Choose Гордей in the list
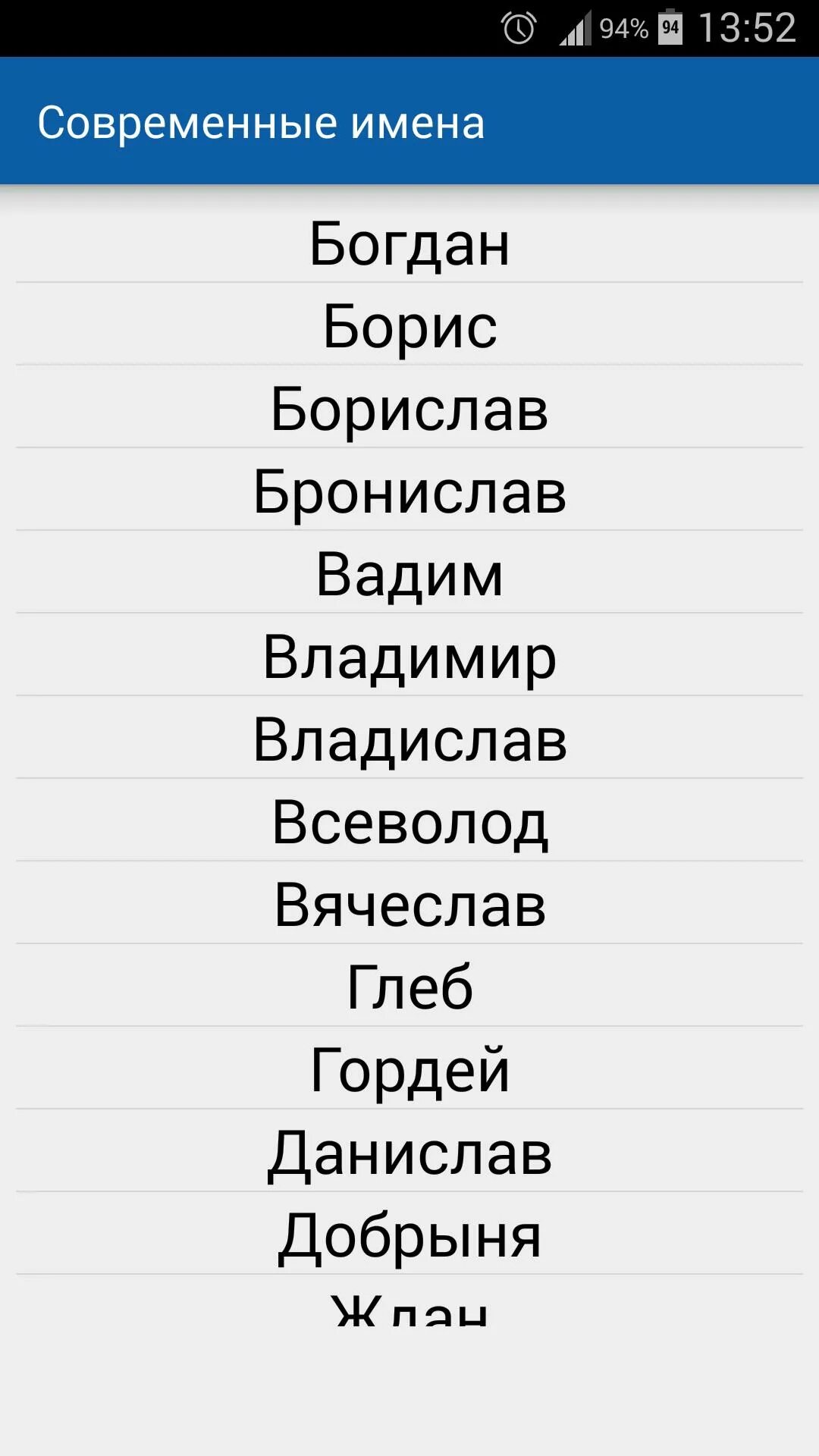The width and height of the screenshot is (819, 1456). (409, 1068)
